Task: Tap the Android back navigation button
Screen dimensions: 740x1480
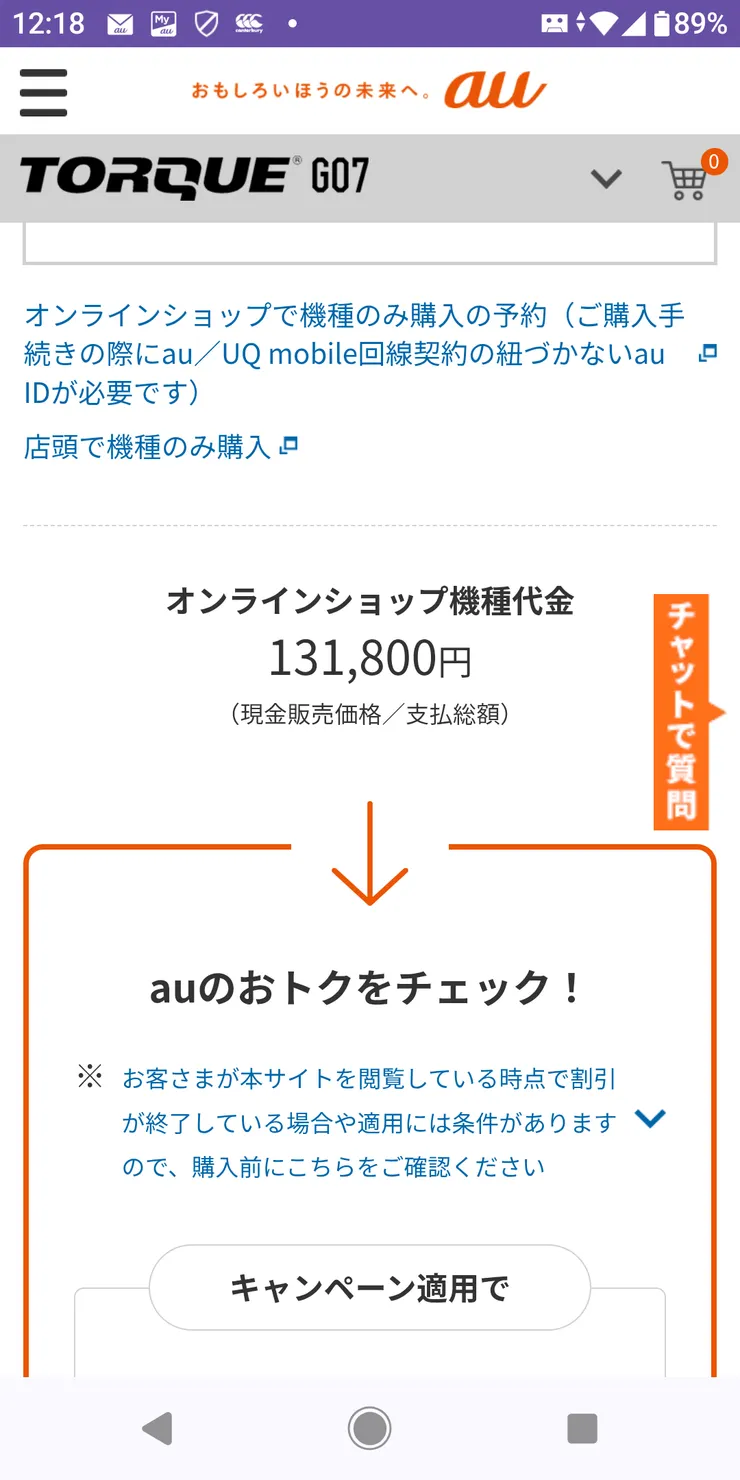Action: click(158, 1428)
